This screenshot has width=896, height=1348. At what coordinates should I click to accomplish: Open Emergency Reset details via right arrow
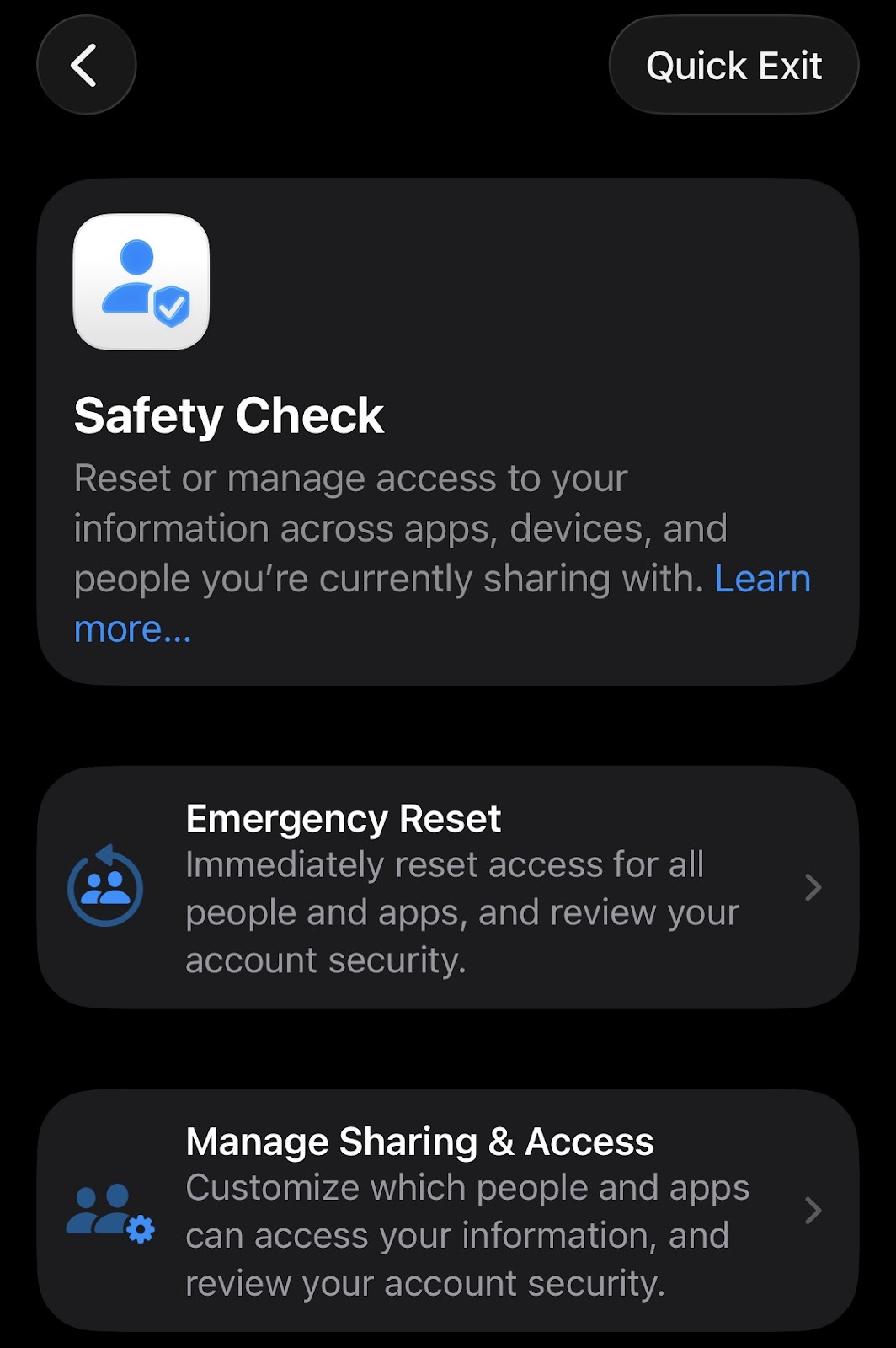(x=813, y=887)
